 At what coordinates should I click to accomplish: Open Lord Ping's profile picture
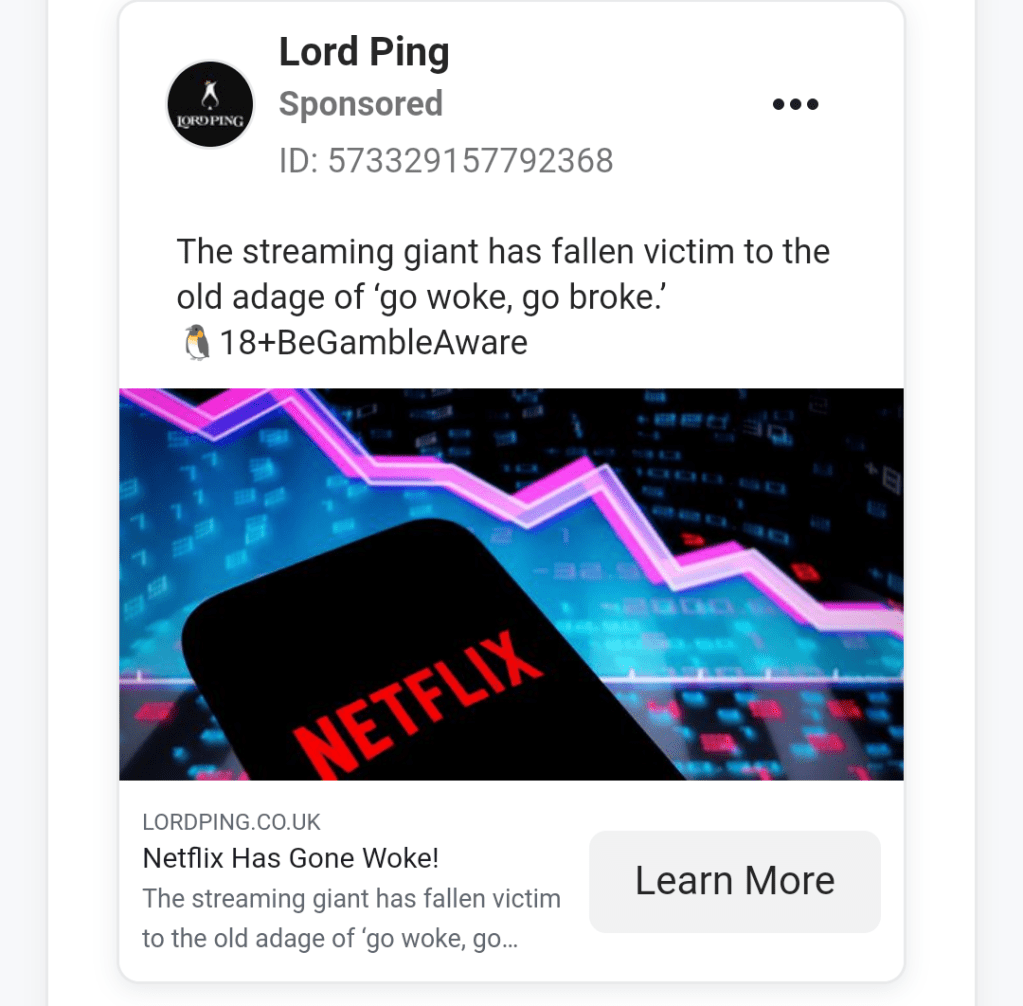210,104
